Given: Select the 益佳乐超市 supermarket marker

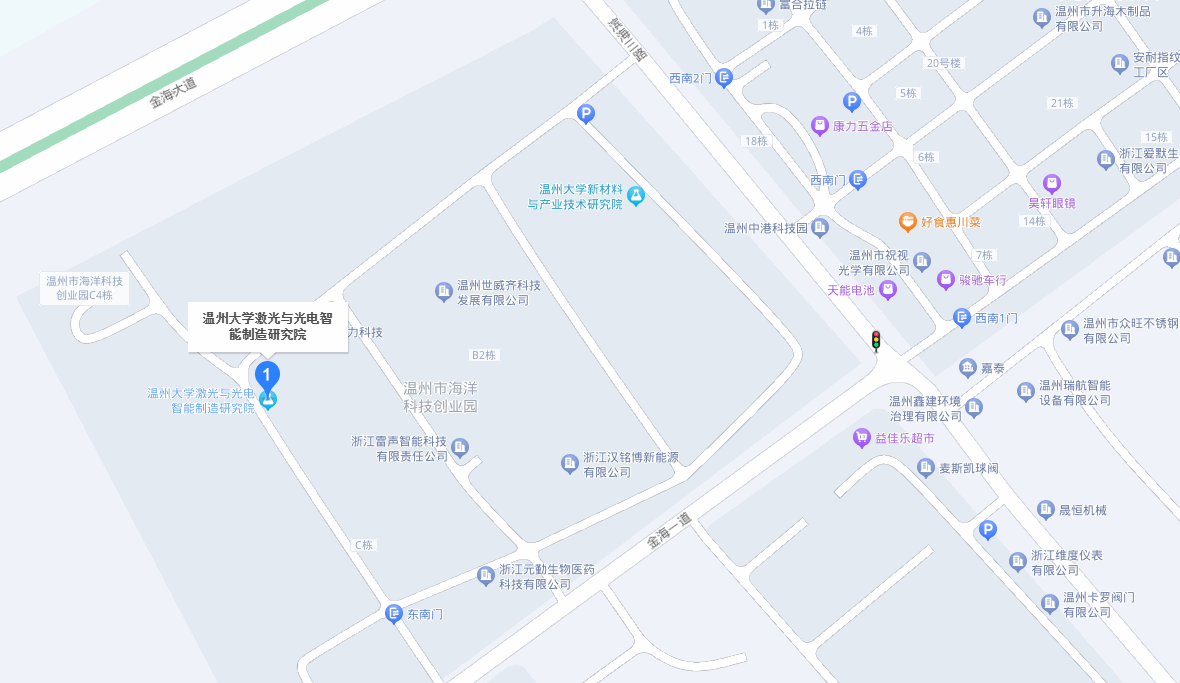Looking at the screenshot, I should 861,438.
